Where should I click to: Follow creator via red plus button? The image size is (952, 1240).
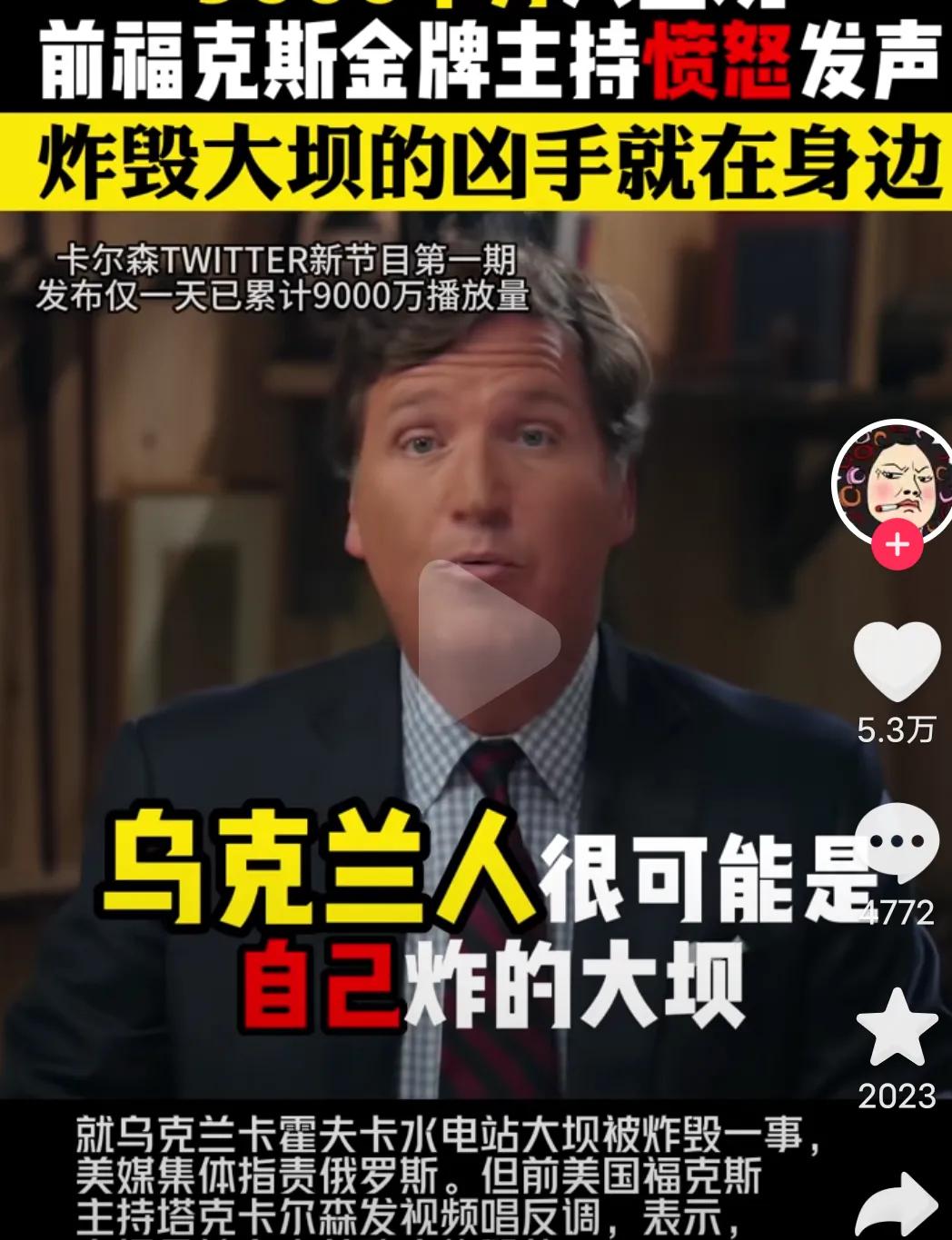tap(897, 545)
